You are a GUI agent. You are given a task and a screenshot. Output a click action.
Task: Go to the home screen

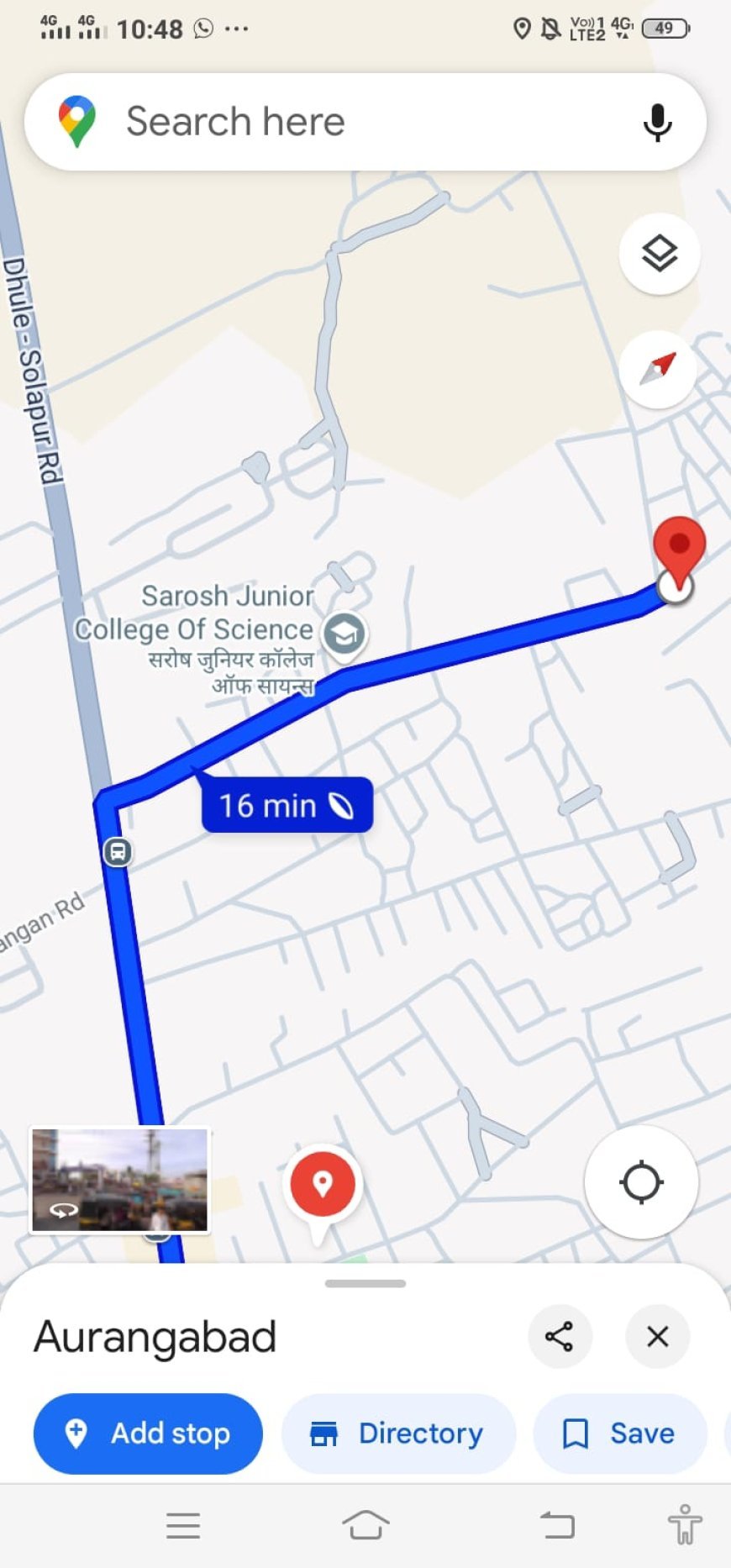(x=365, y=1524)
